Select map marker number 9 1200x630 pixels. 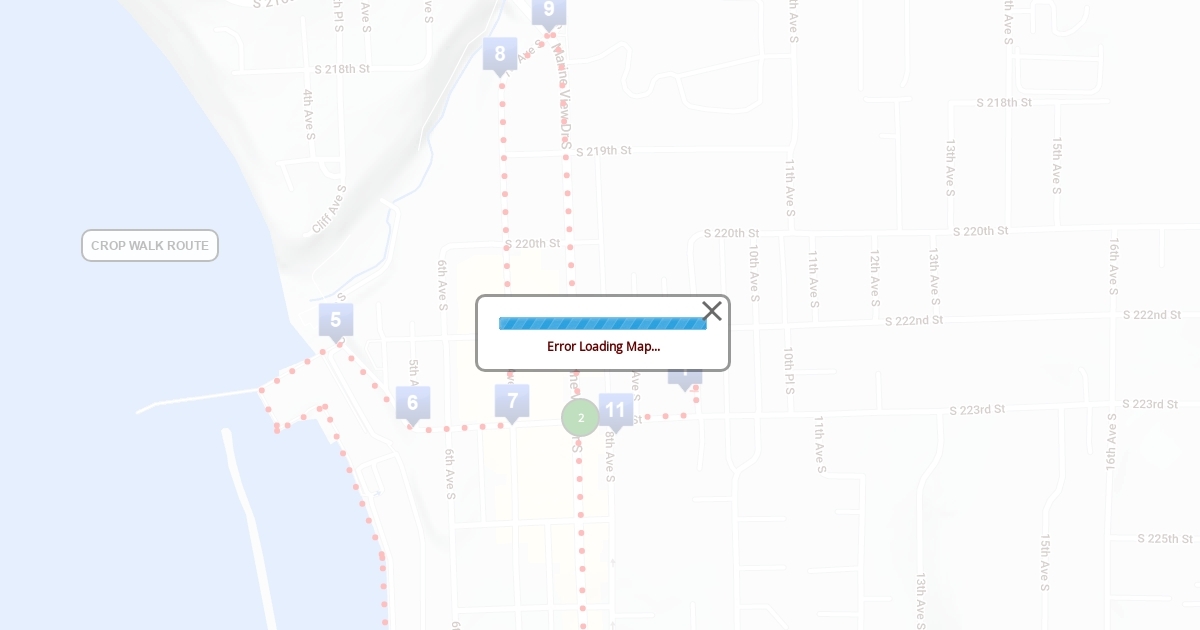coord(549,10)
